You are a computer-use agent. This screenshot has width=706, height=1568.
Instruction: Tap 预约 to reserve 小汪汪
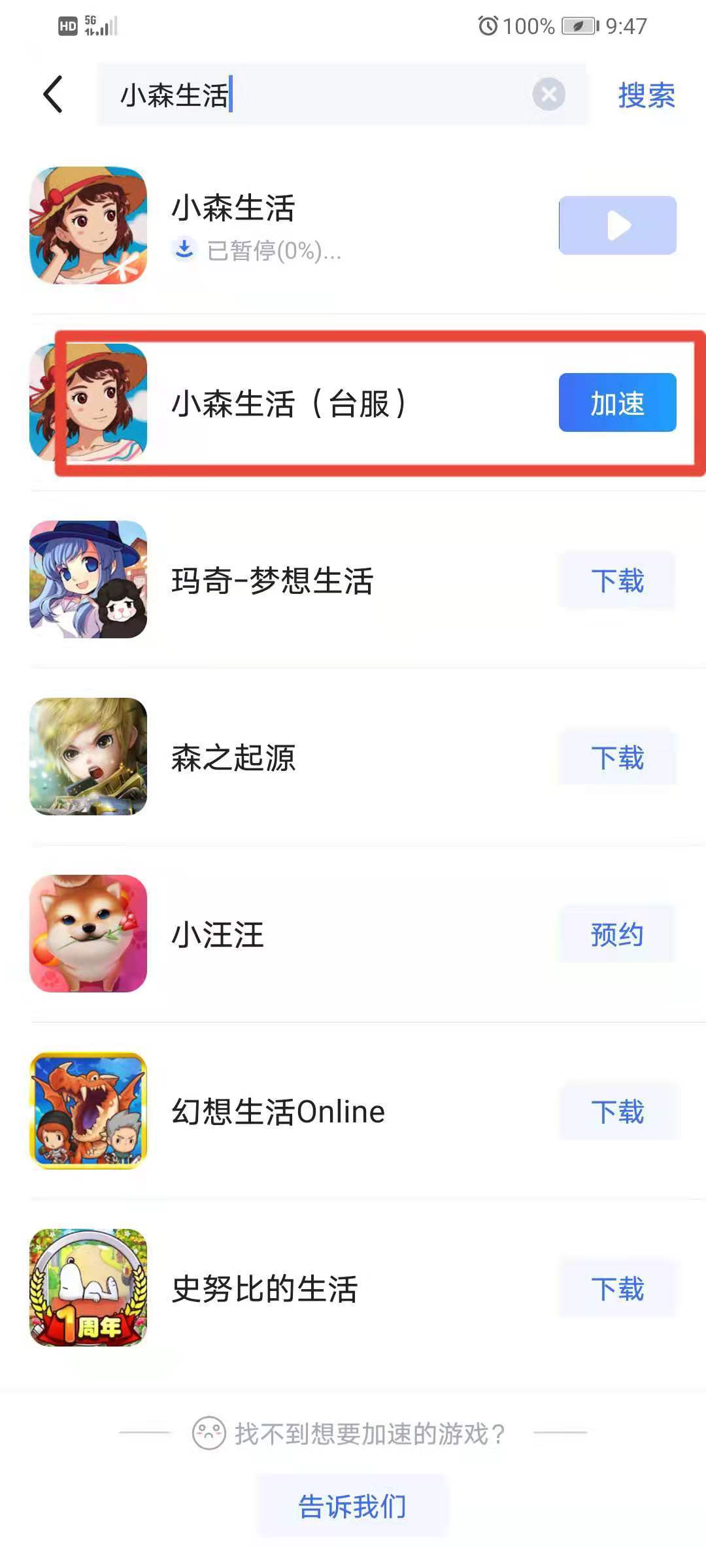click(617, 934)
